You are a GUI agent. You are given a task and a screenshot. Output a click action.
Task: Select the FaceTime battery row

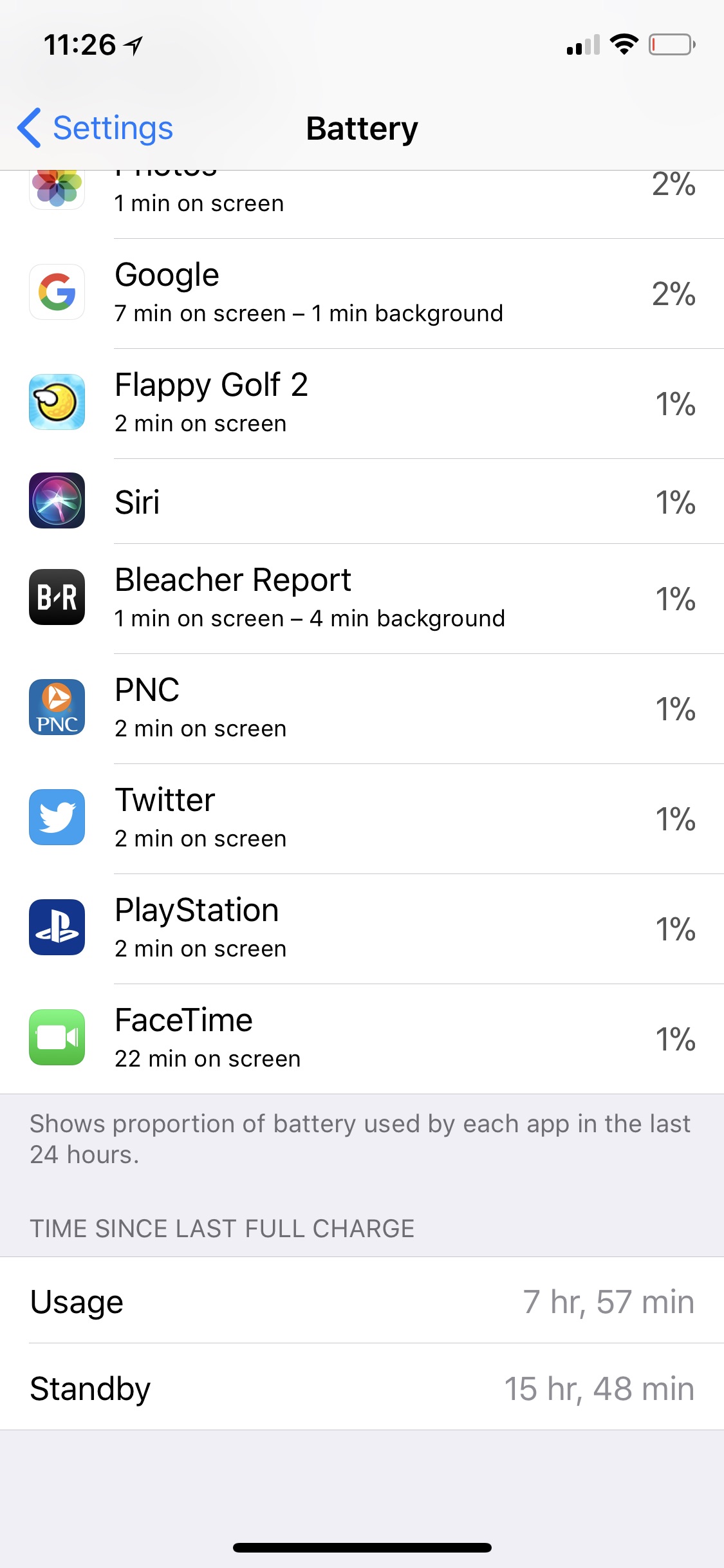point(362,1040)
